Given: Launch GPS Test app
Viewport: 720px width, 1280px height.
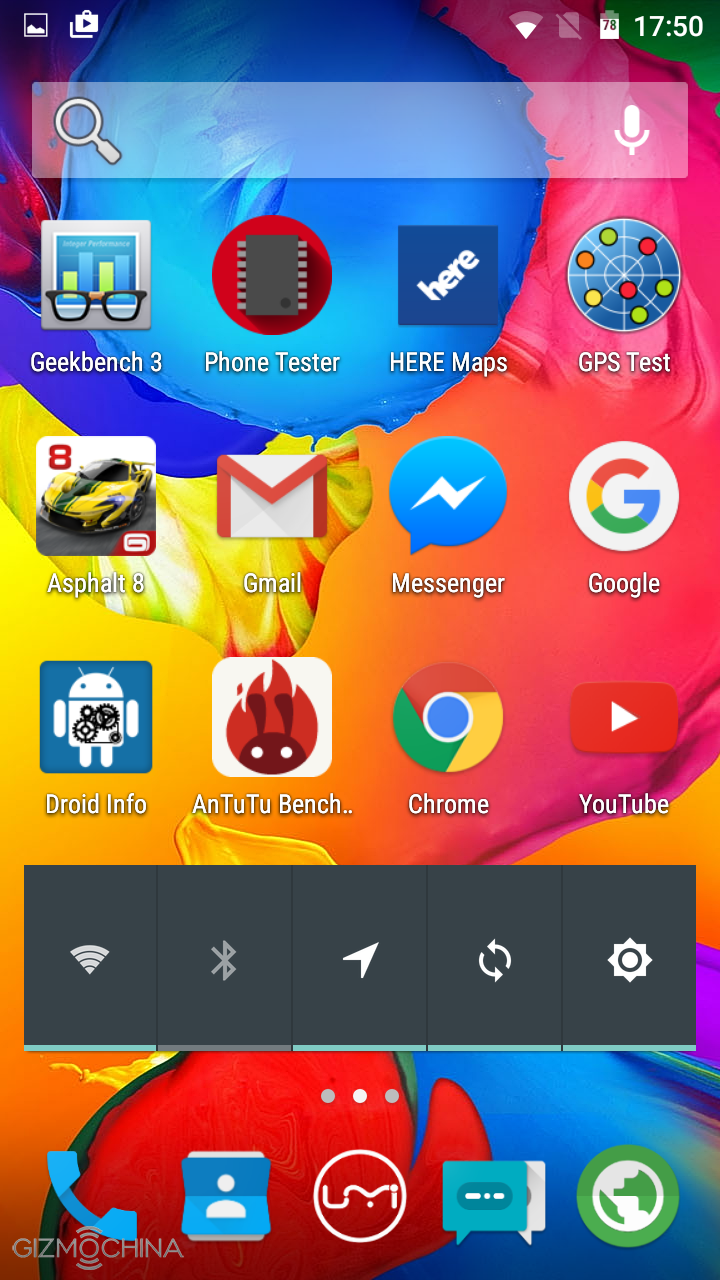Looking at the screenshot, I should pyautogui.click(x=624, y=276).
